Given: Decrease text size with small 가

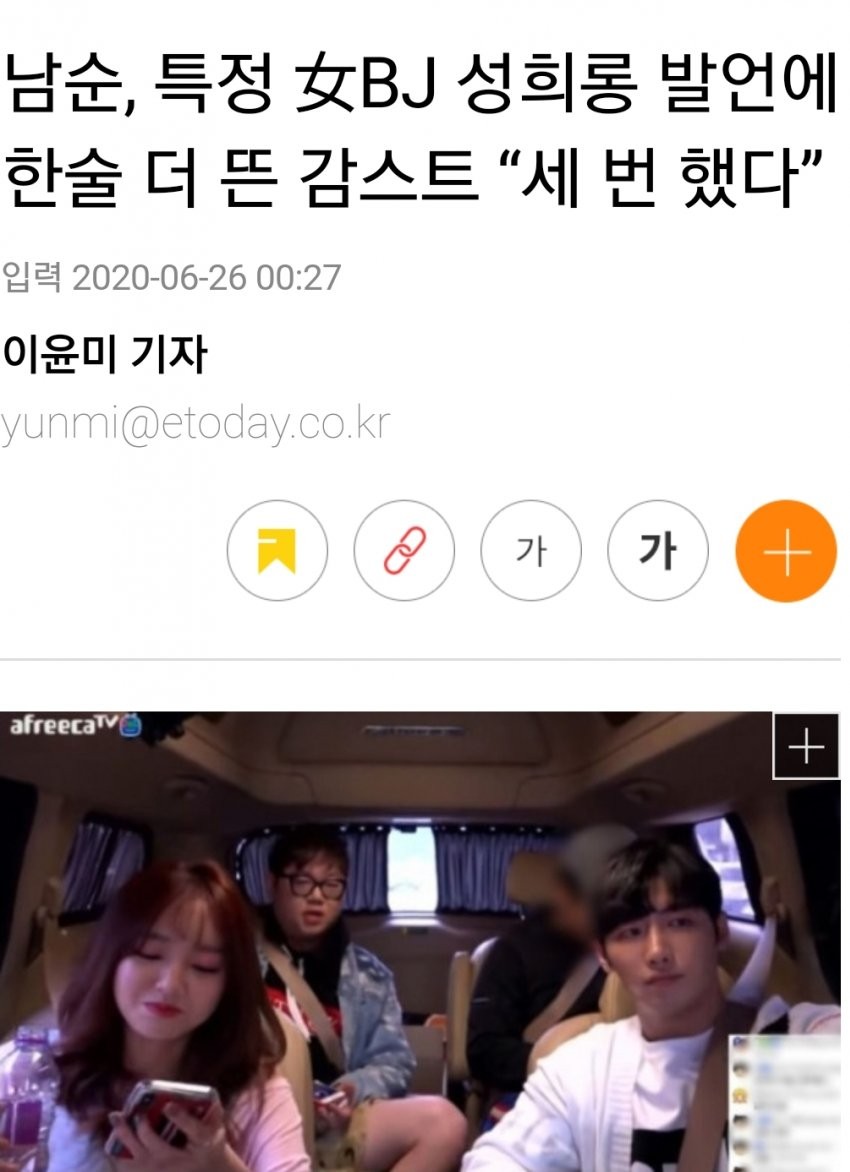Looking at the screenshot, I should point(531,551).
